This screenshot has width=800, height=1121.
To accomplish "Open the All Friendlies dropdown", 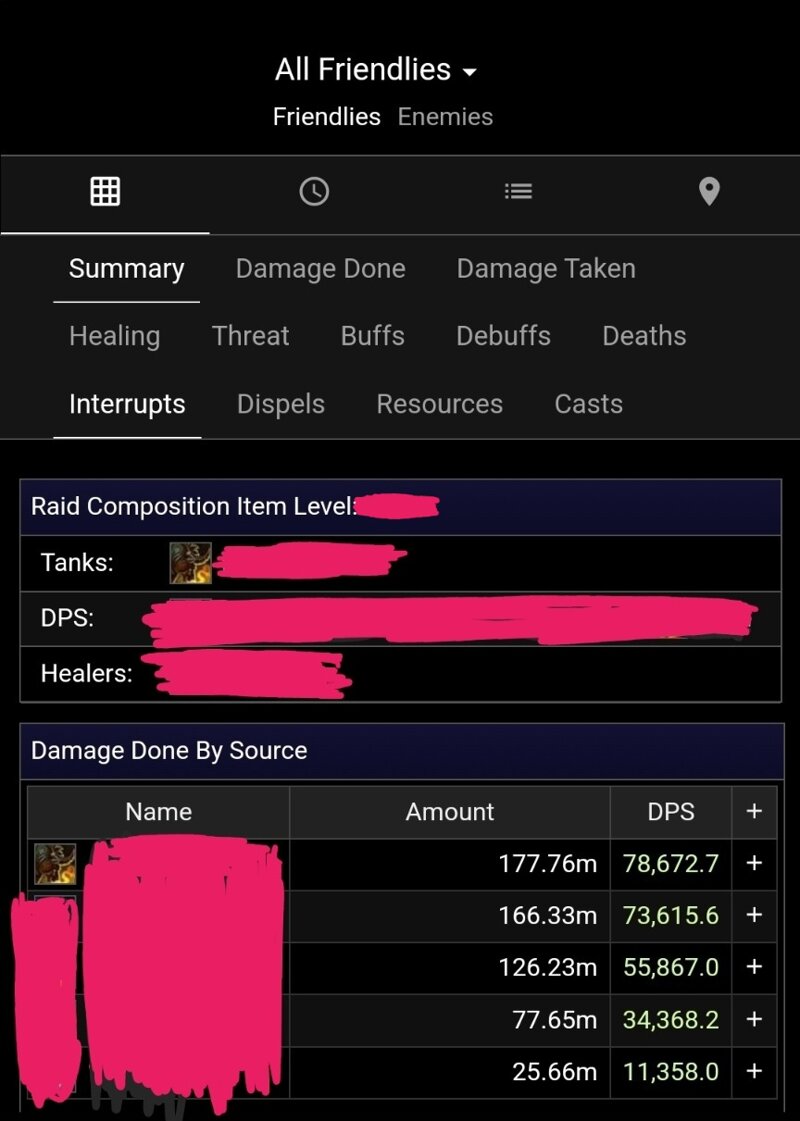I will pos(376,70).
